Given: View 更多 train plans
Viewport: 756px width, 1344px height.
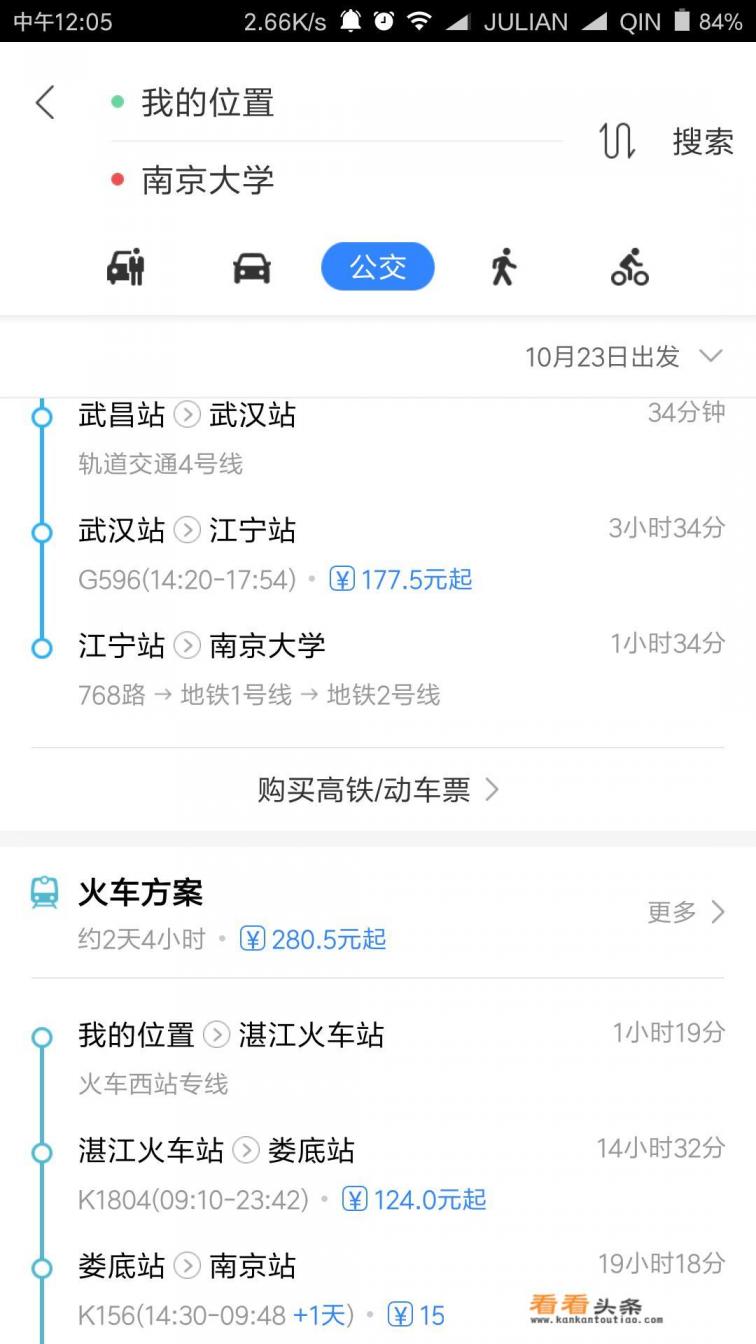Looking at the screenshot, I should point(685,912).
